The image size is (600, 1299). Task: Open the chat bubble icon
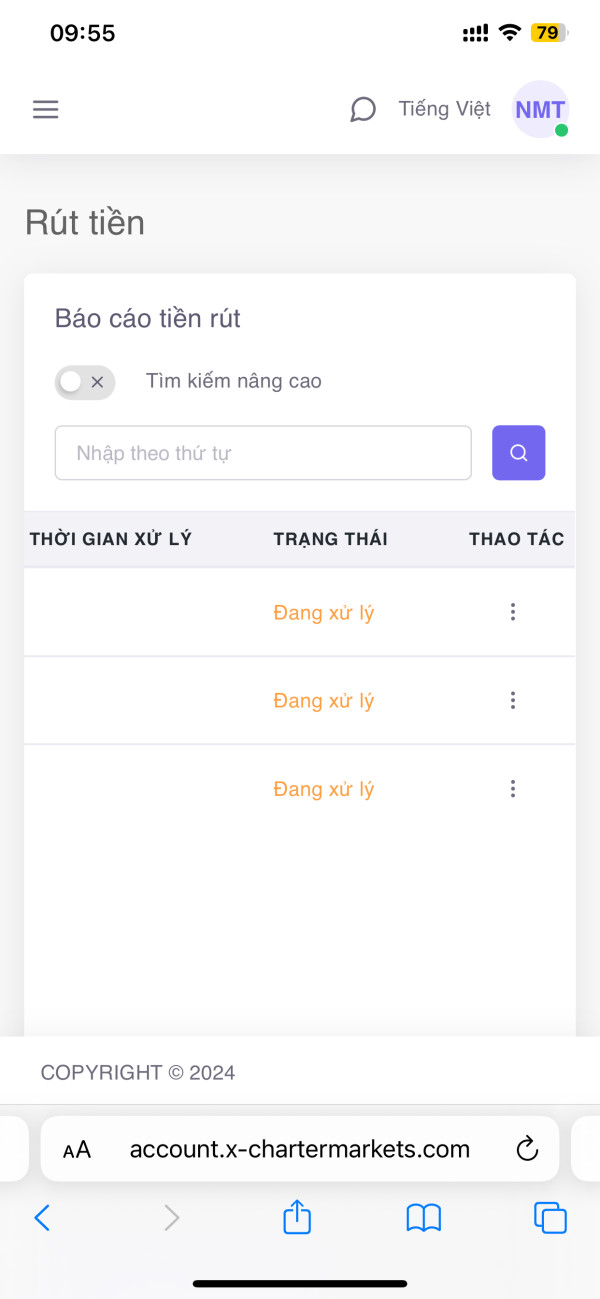point(363,110)
